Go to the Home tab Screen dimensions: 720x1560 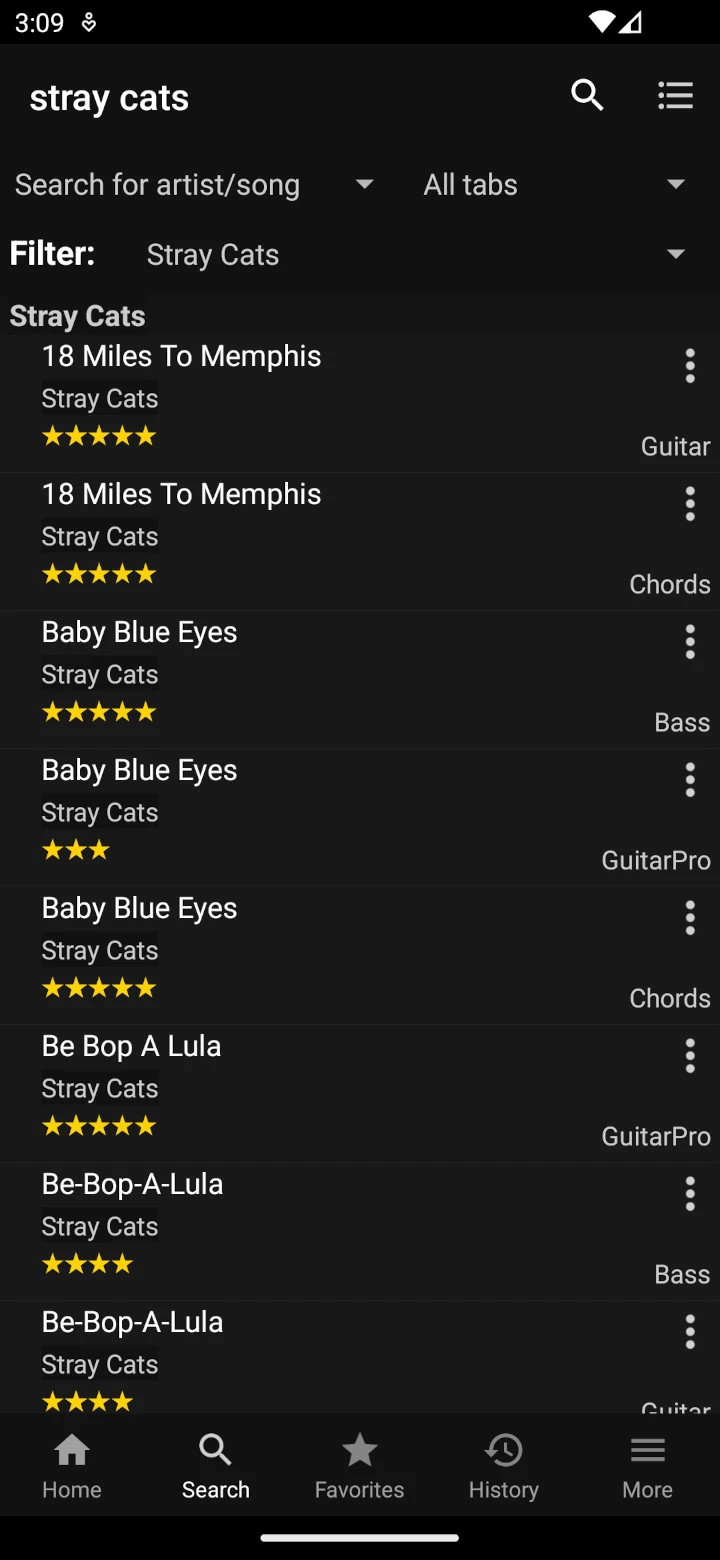72,1466
